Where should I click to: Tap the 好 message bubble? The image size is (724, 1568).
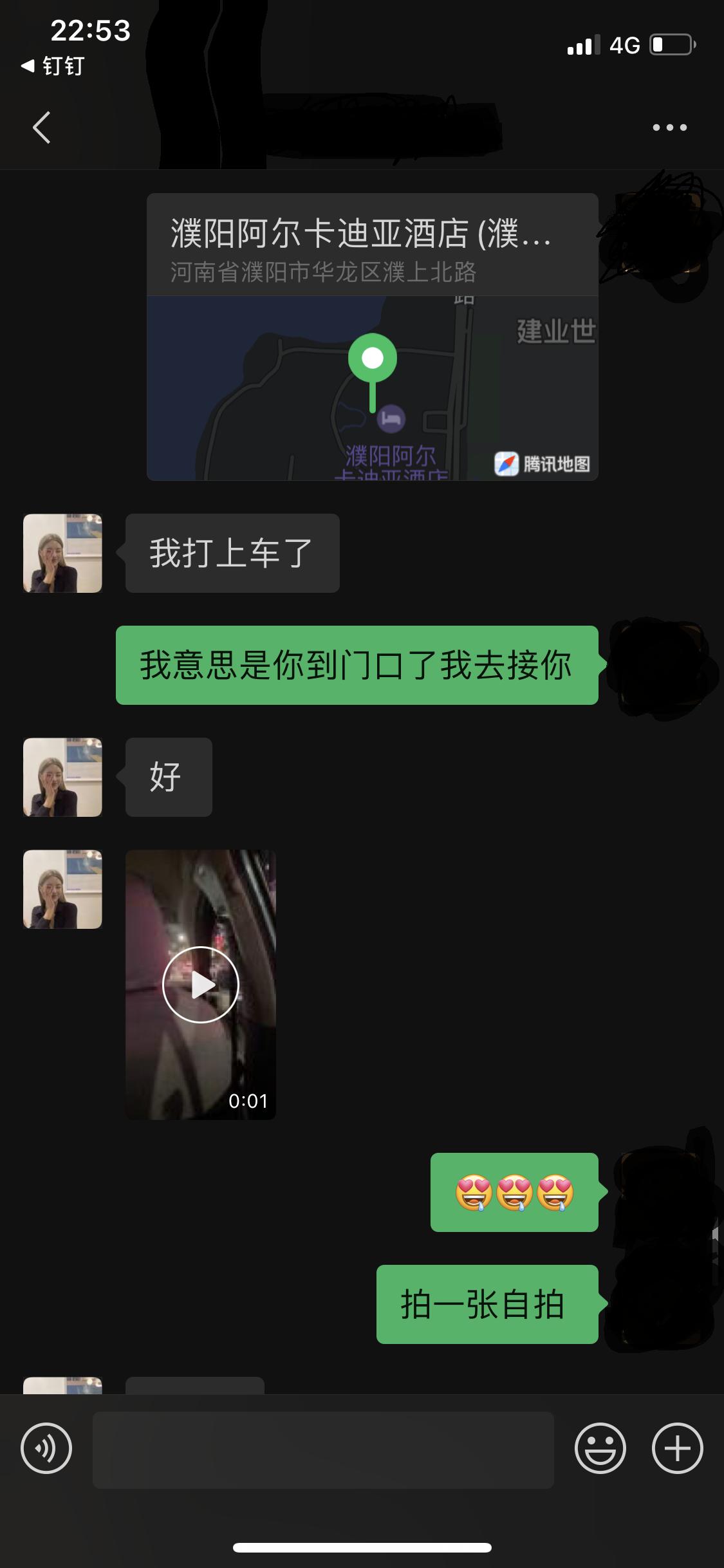click(167, 778)
